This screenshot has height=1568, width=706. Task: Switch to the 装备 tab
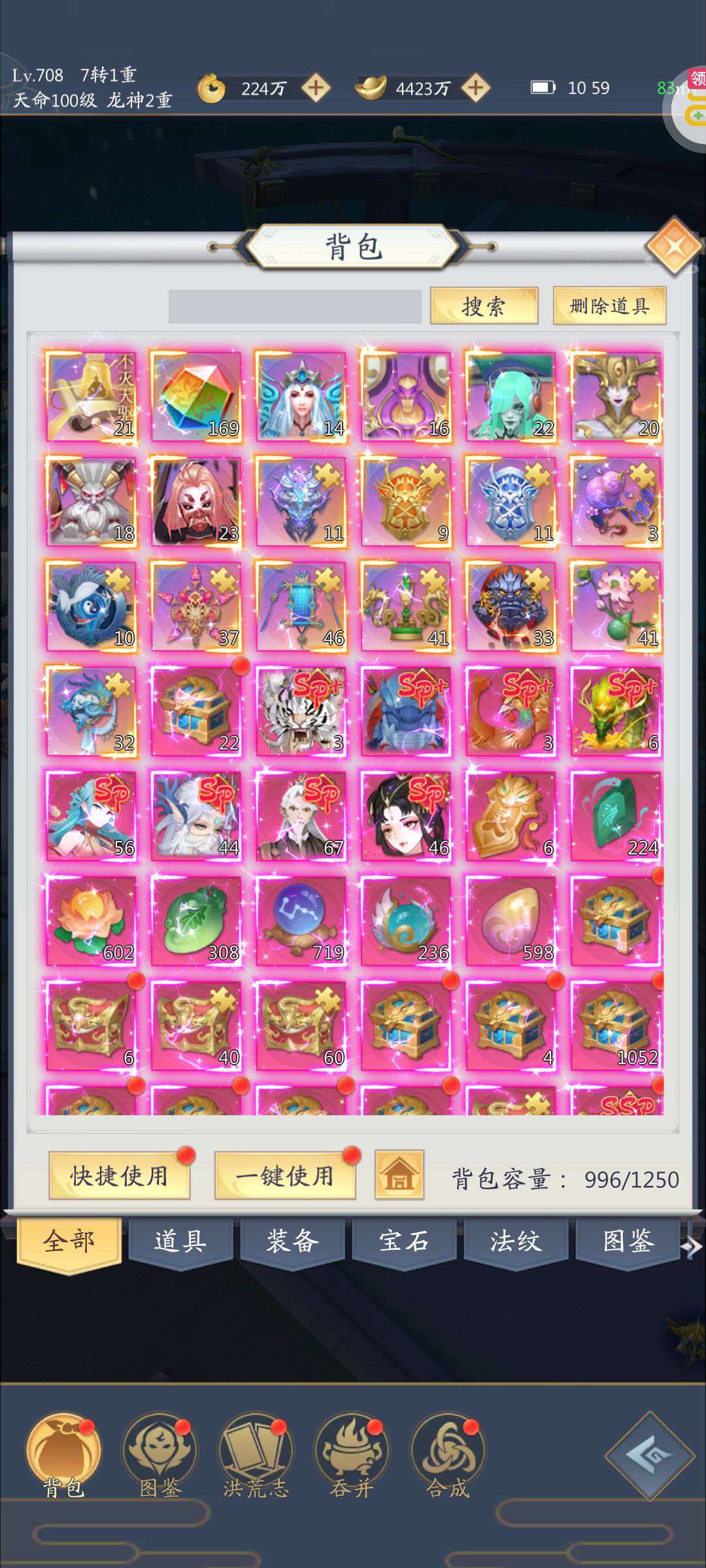(x=292, y=1241)
